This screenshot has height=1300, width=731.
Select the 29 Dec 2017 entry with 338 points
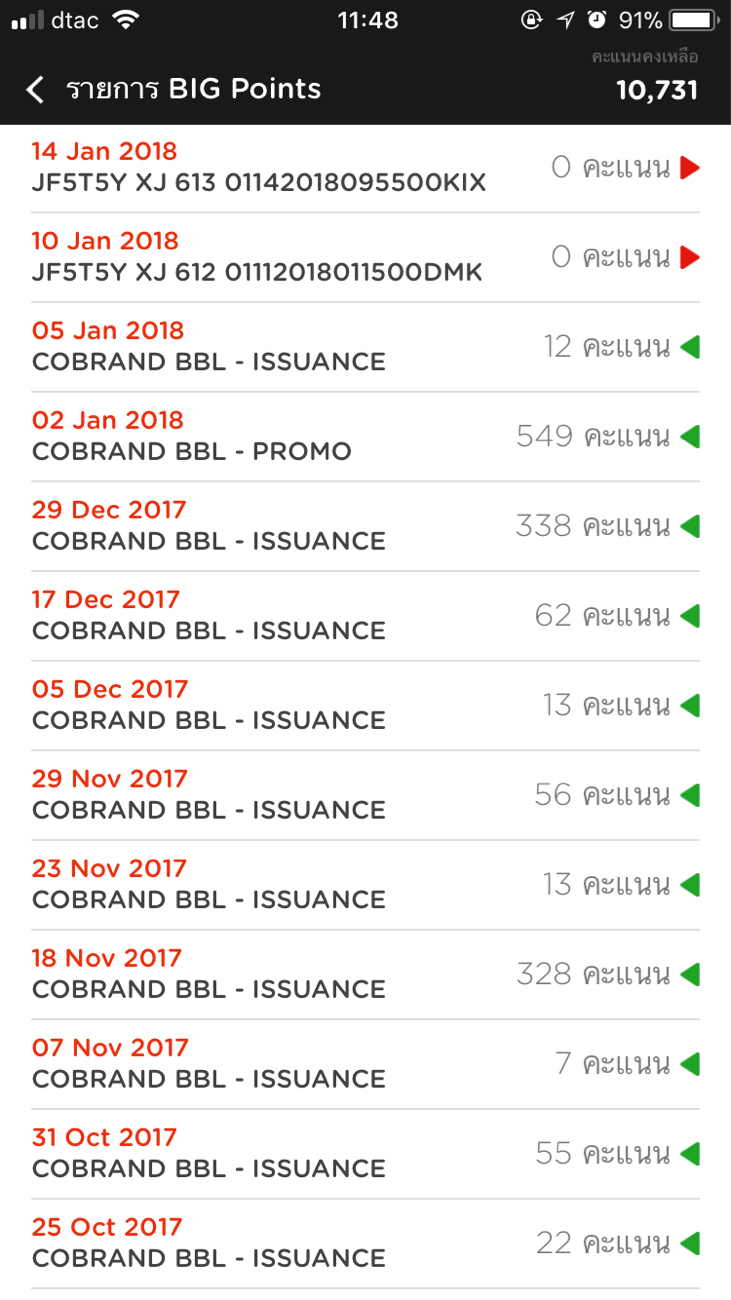[365, 526]
